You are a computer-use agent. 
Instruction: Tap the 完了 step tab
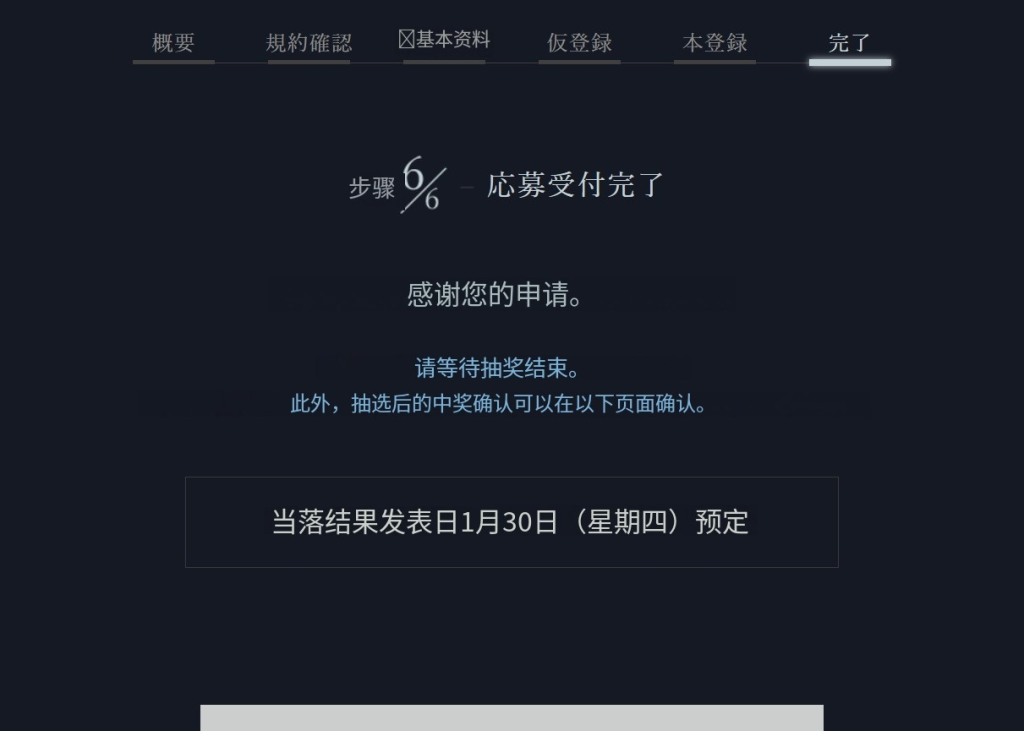pyautogui.click(x=849, y=43)
